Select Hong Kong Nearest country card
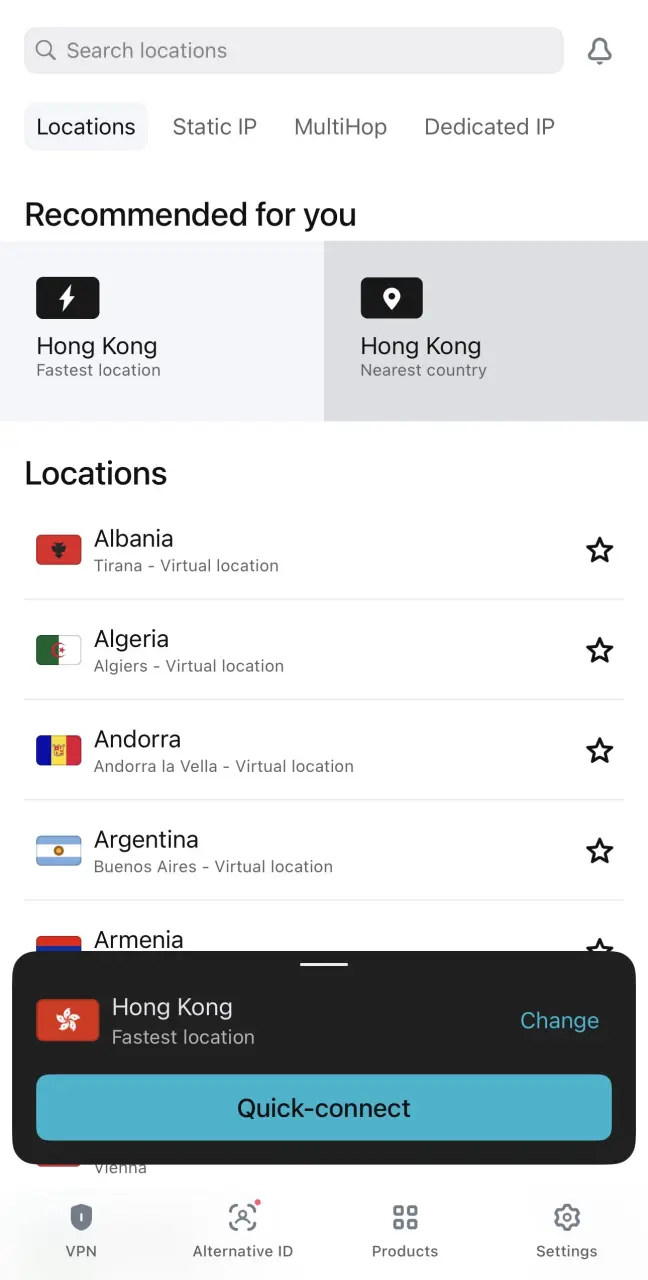Viewport: 648px width, 1280px height. [x=486, y=330]
